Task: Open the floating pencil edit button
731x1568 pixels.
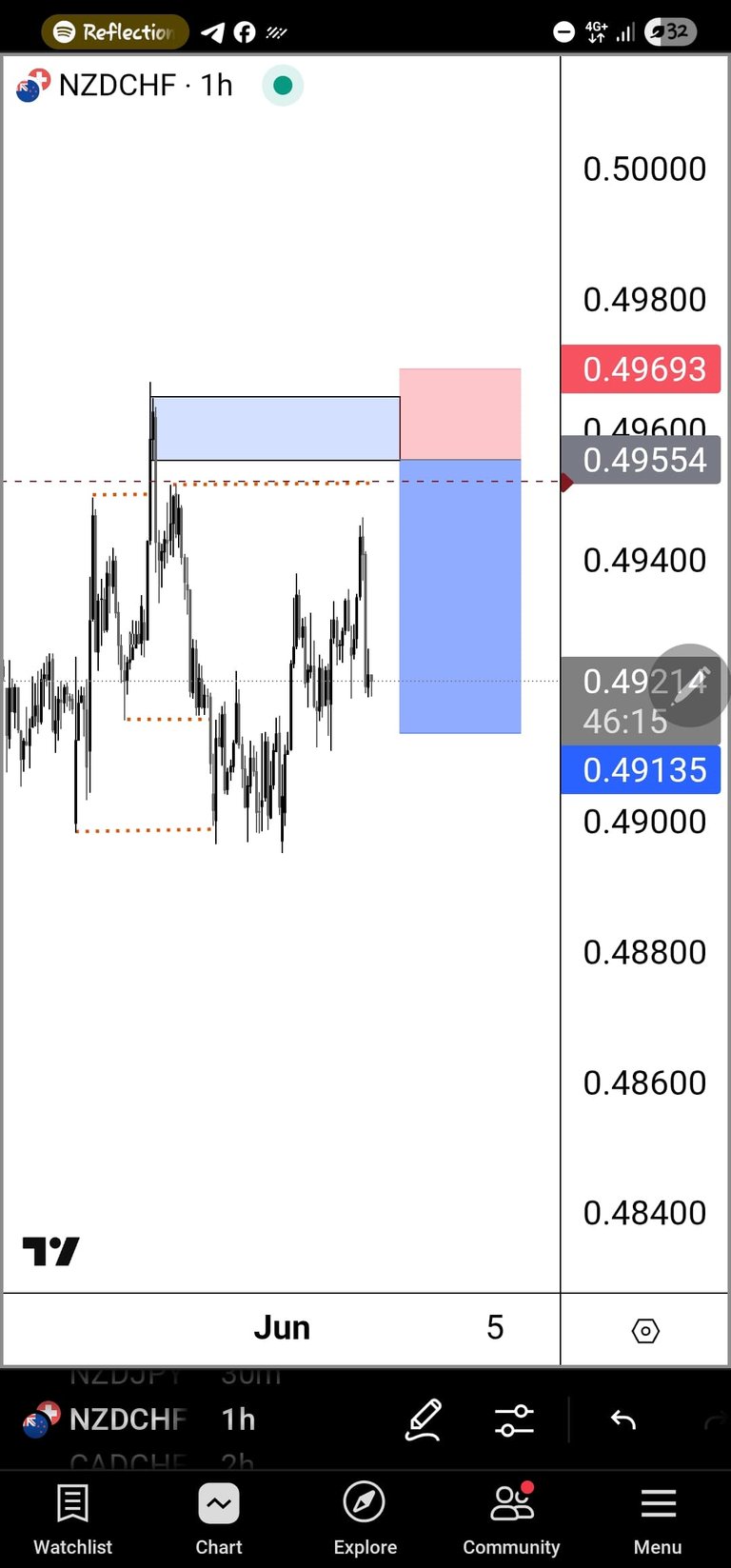Action: 690,685
